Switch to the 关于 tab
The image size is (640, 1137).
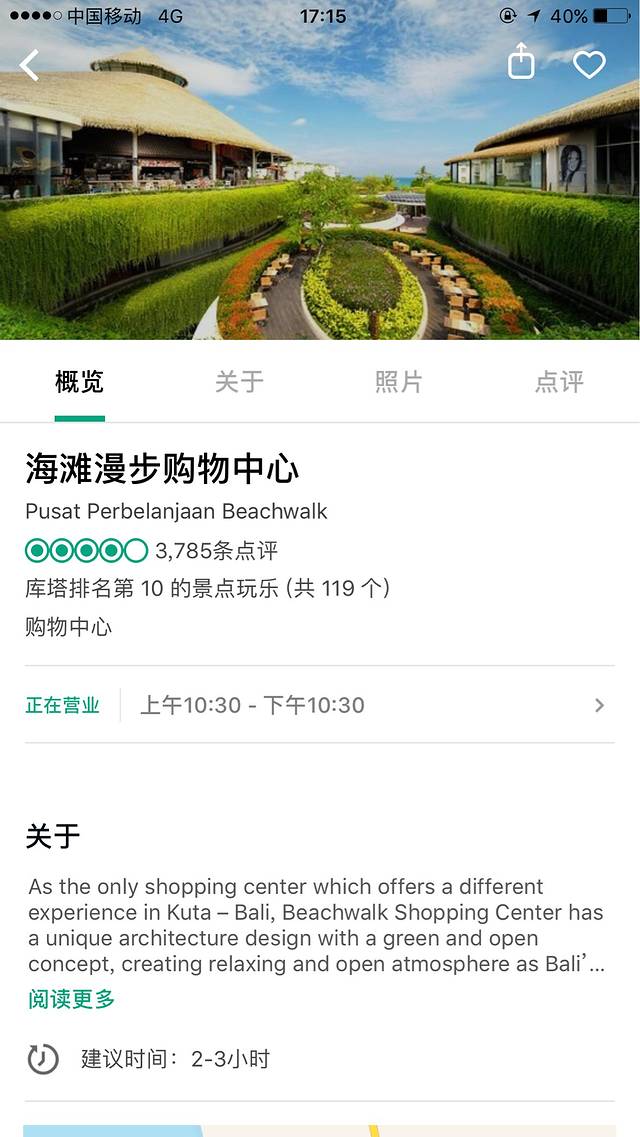[x=239, y=382]
